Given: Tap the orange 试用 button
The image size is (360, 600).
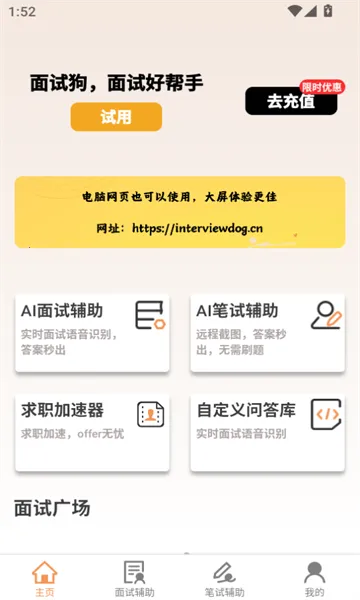Looking at the screenshot, I should click(x=116, y=117).
